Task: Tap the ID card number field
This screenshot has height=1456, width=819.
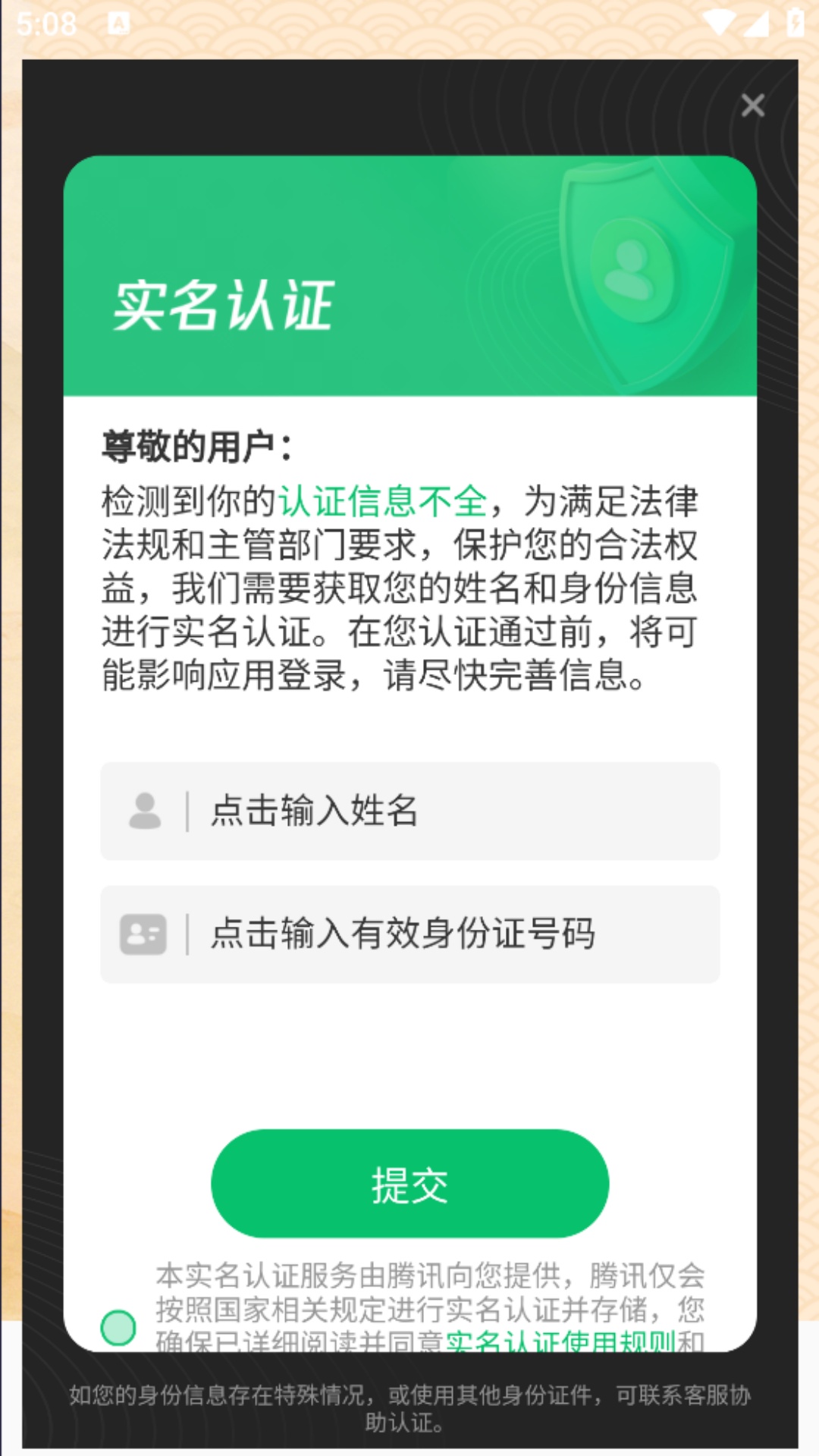Action: click(x=409, y=934)
